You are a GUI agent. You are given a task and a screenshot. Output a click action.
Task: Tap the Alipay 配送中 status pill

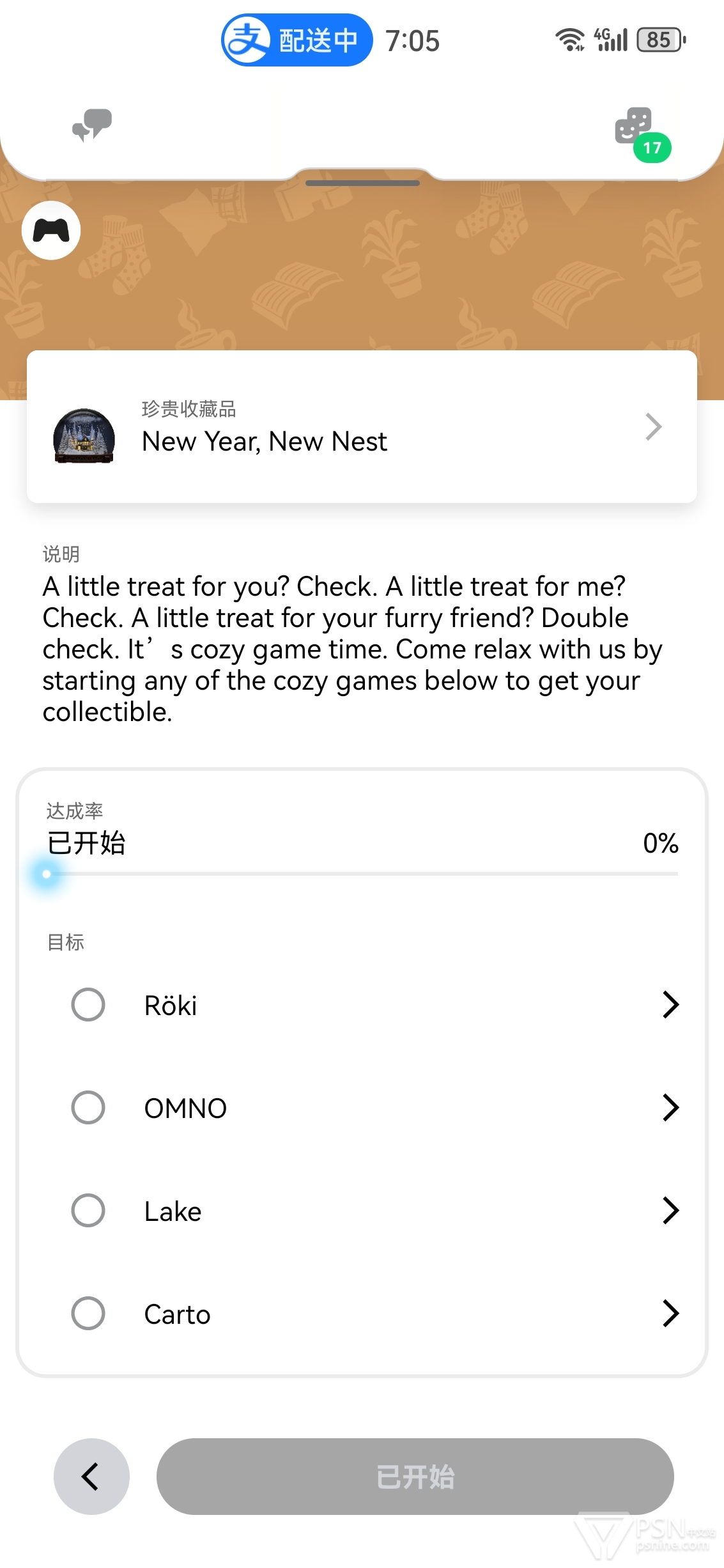(297, 40)
